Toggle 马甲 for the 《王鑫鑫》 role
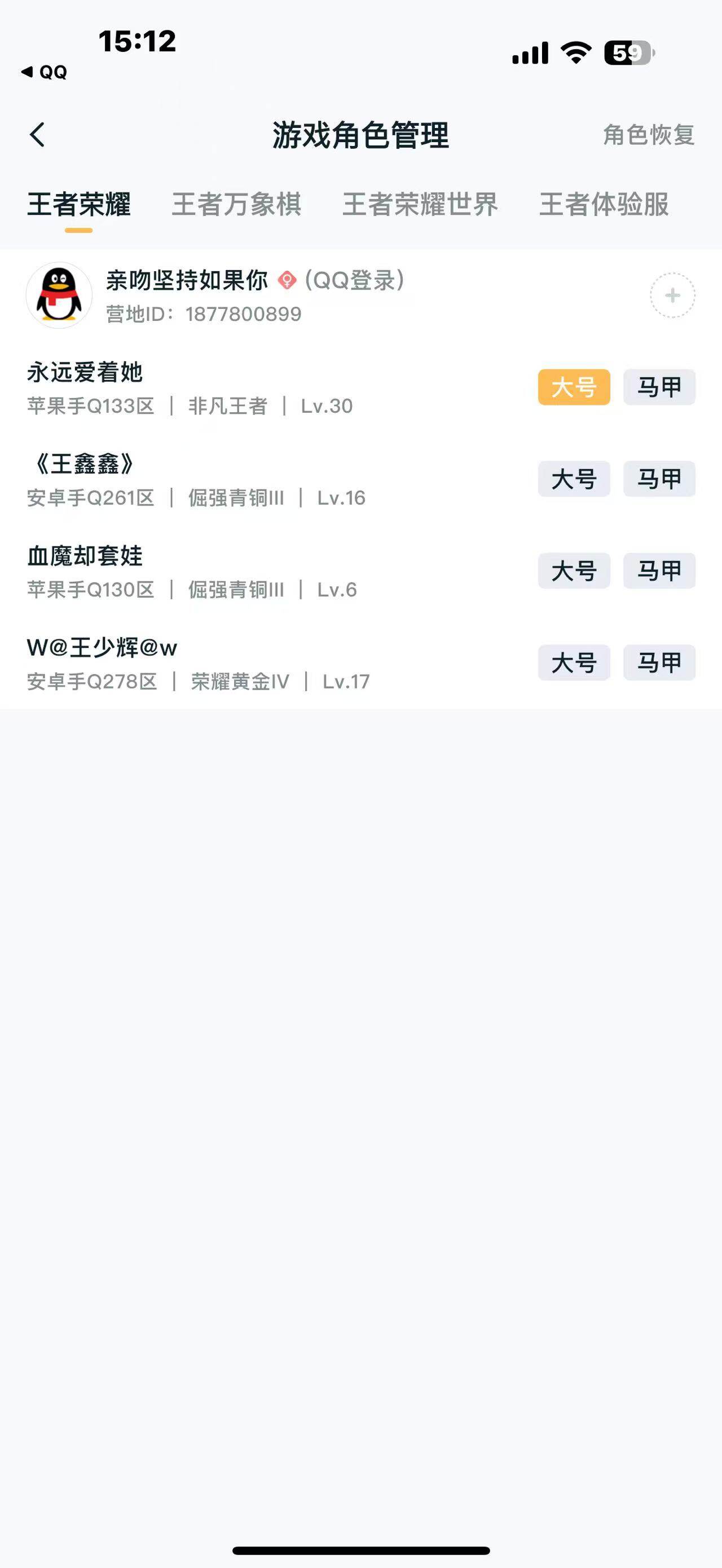Image resolution: width=722 pixels, height=1568 pixels. (x=659, y=479)
